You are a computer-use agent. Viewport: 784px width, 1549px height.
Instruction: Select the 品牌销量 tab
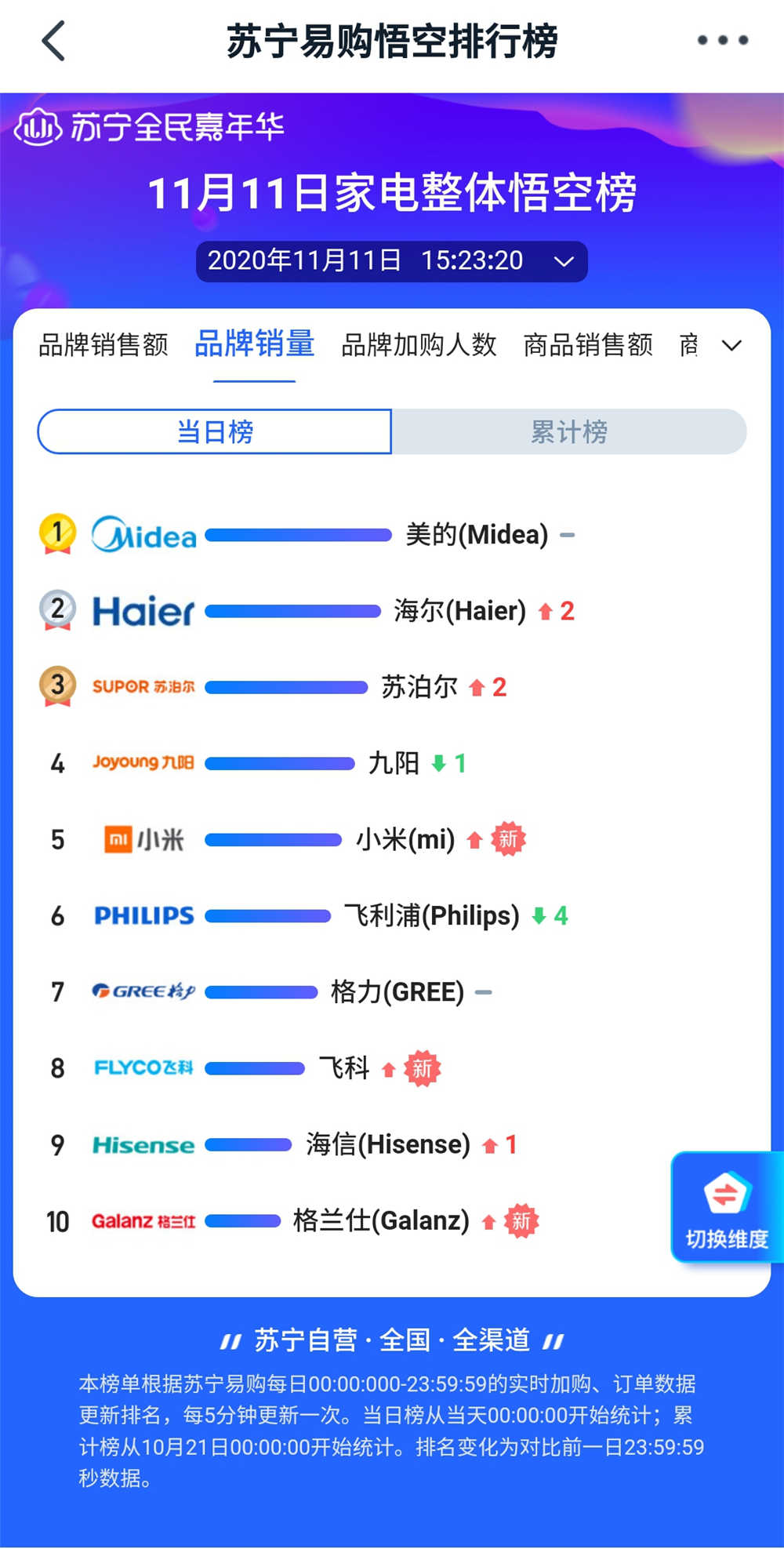(254, 344)
